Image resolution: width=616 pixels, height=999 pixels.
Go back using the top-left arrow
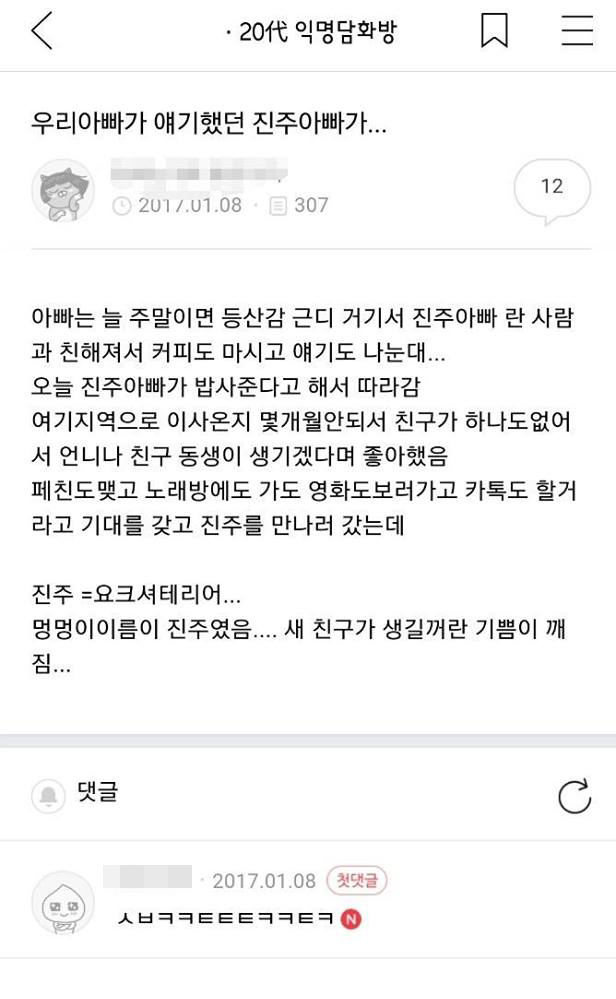41,31
